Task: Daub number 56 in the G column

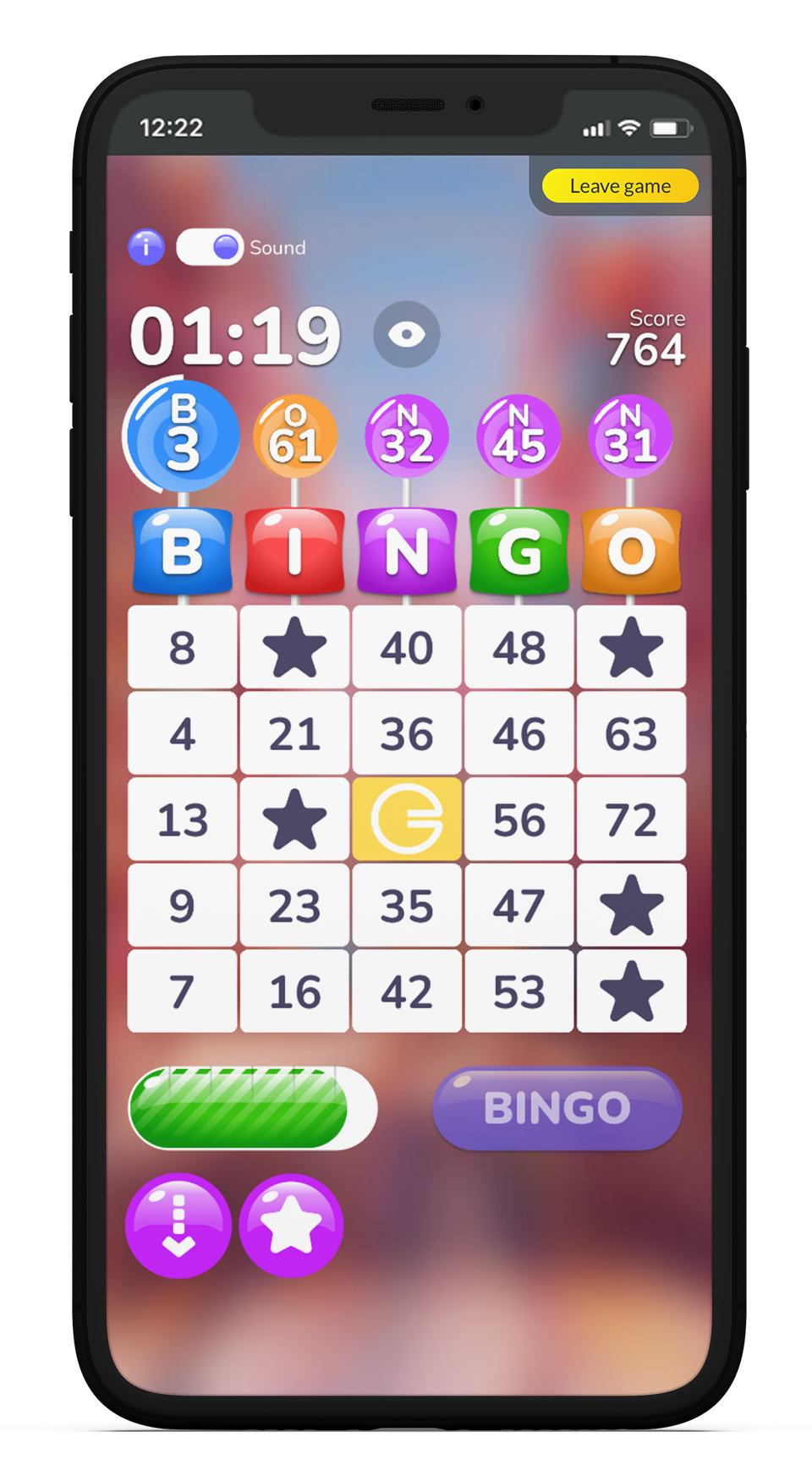Action: coord(519,820)
